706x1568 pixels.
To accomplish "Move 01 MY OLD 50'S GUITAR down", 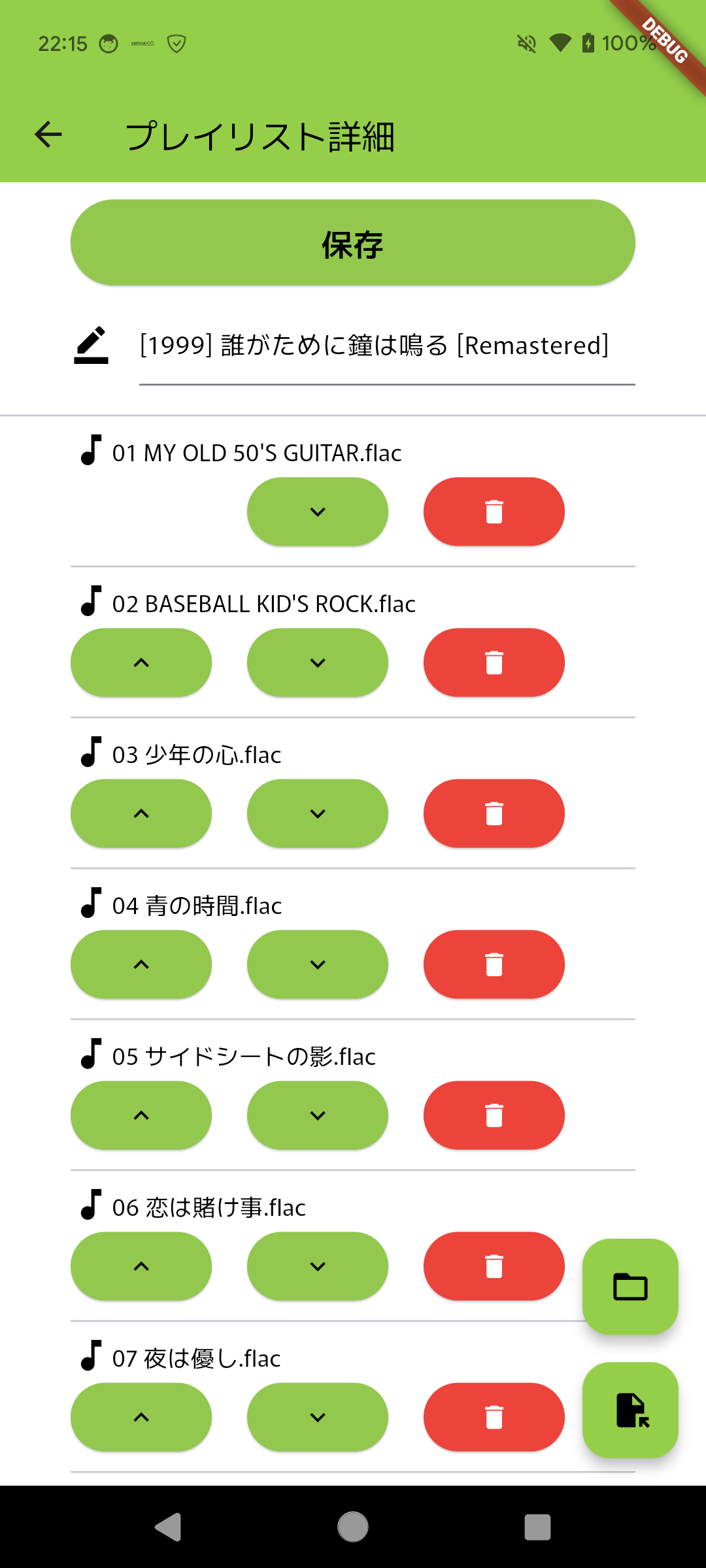I will [x=318, y=512].
